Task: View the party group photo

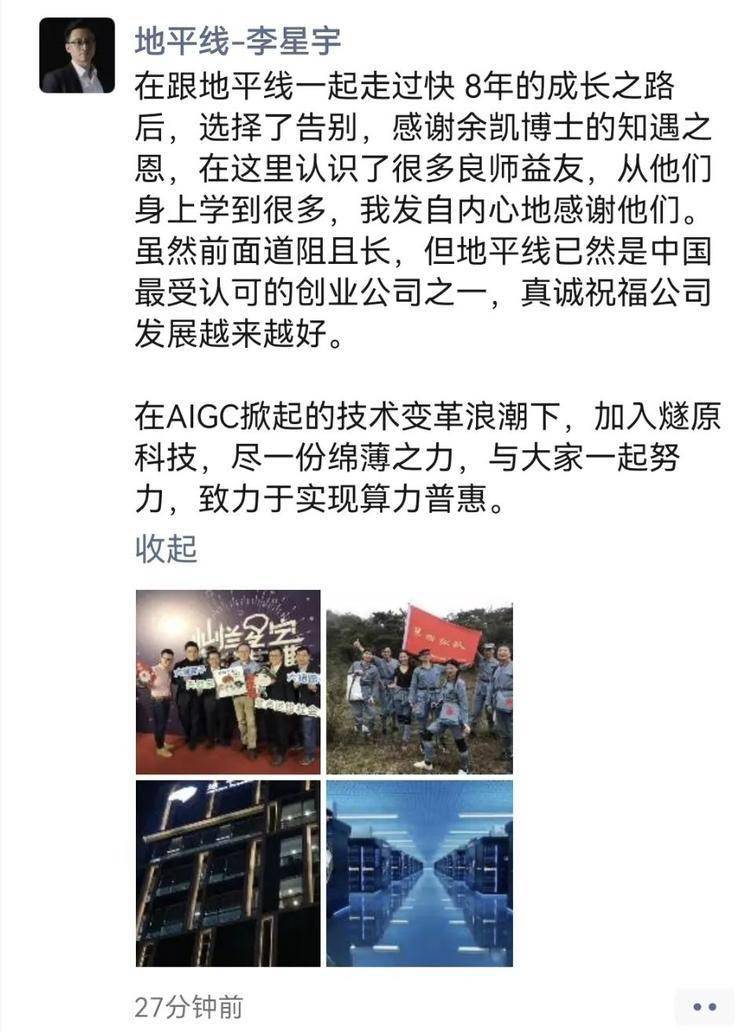Action: [x=228, y=682]
